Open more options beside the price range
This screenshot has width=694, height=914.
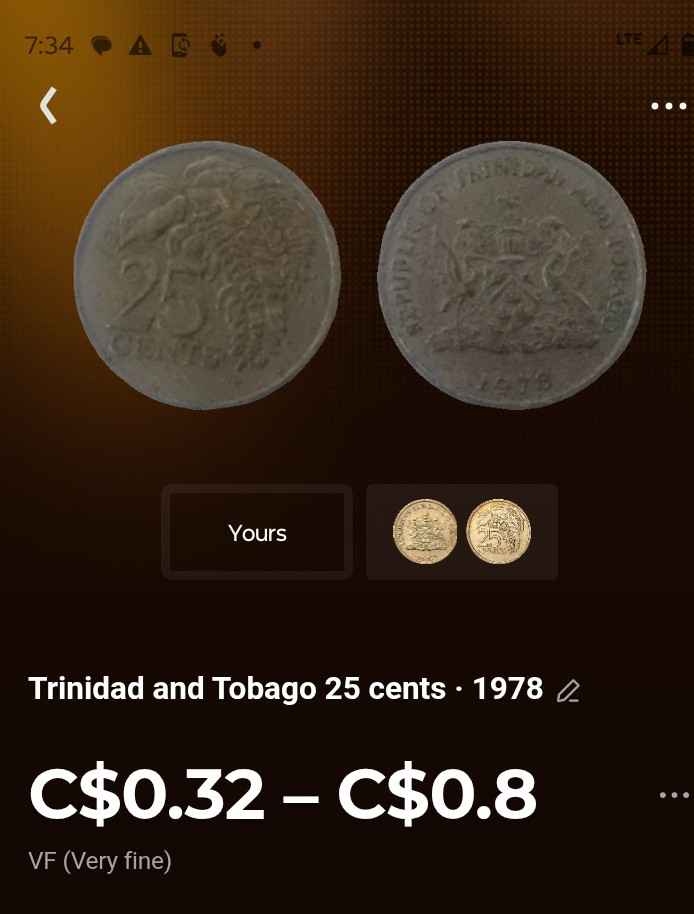pos(673,795)
